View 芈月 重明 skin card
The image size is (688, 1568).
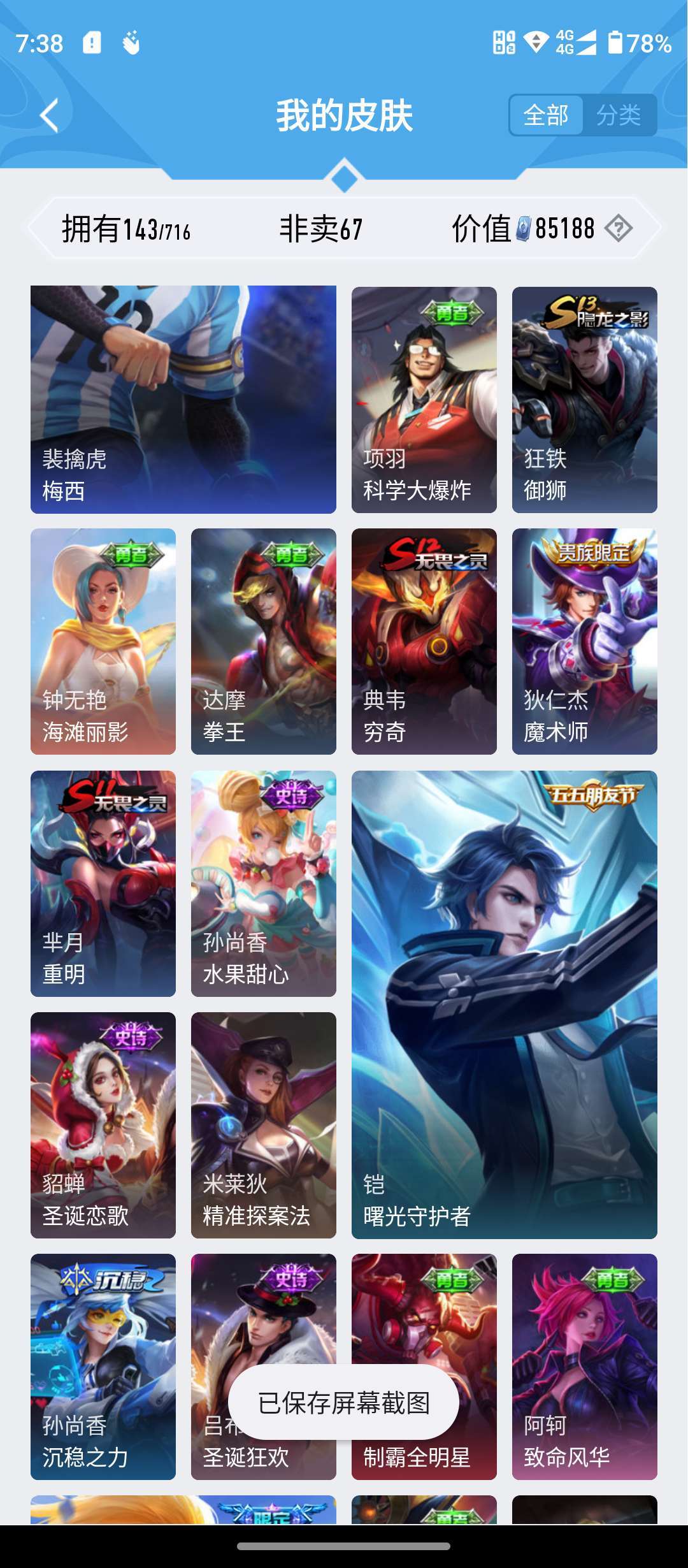pos(103,883)
